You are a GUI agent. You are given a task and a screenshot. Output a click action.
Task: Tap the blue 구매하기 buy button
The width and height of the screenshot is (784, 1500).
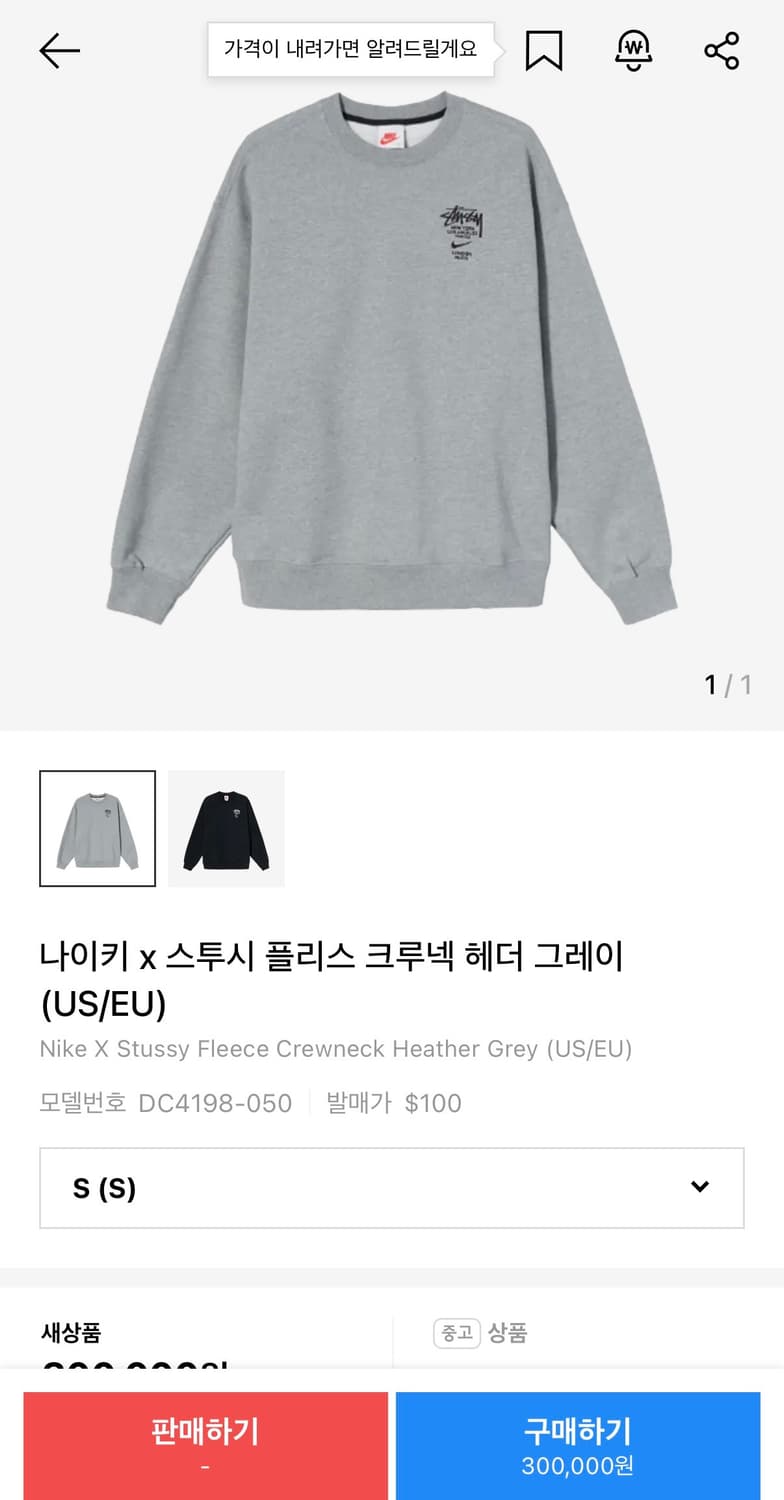coord(578,1445)
